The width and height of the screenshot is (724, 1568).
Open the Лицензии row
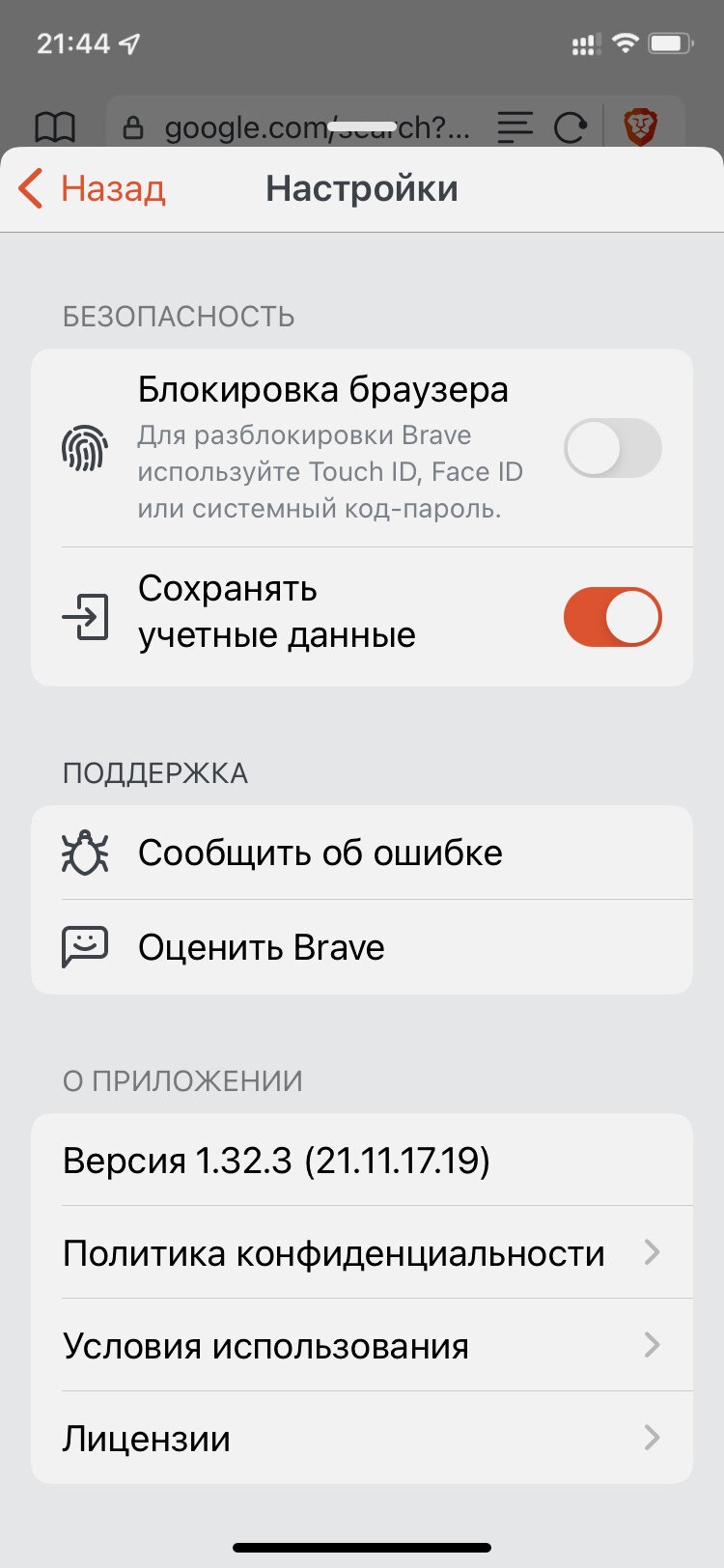(362, 1438)
